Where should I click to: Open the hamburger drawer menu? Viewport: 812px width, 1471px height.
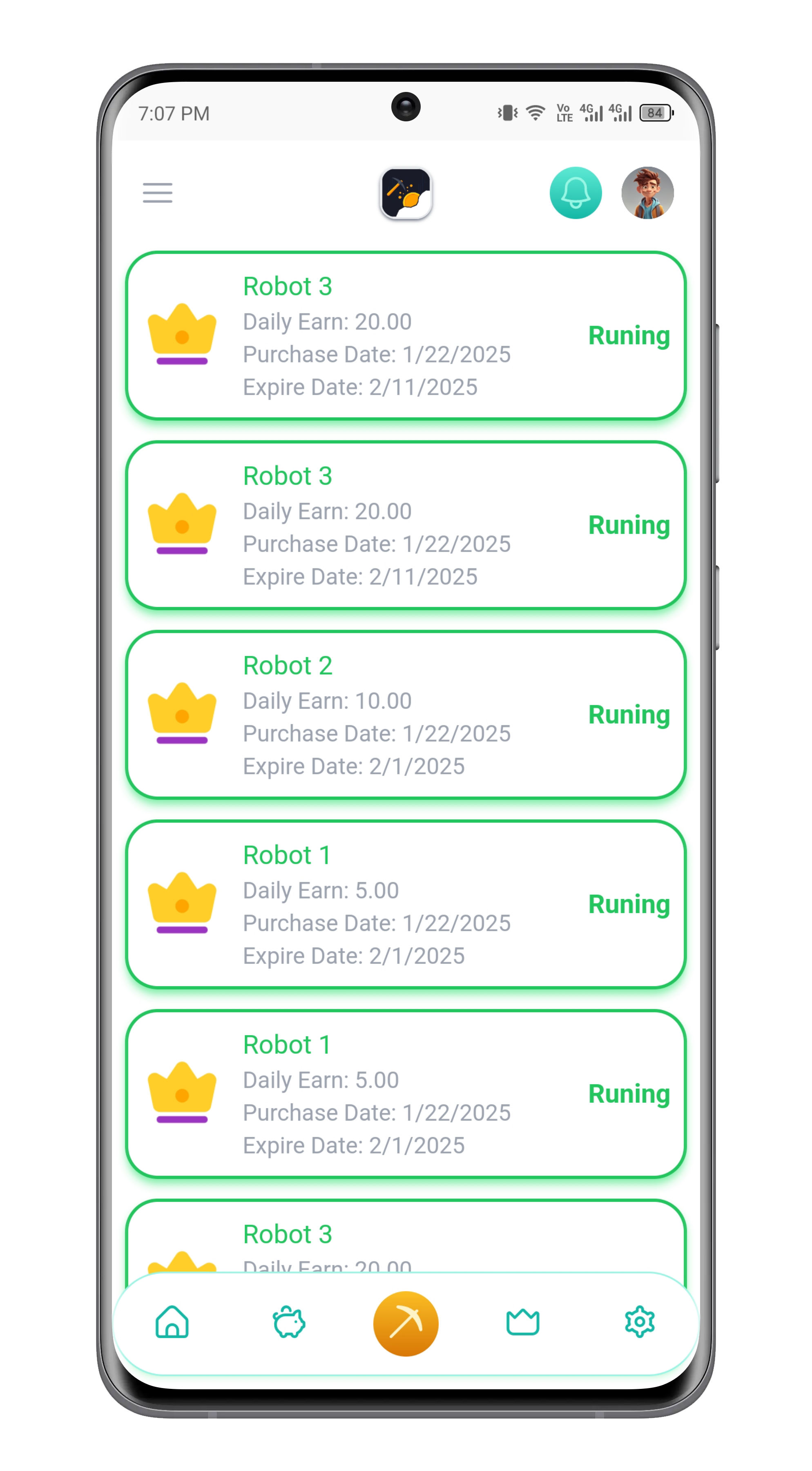tap(158, 193)
